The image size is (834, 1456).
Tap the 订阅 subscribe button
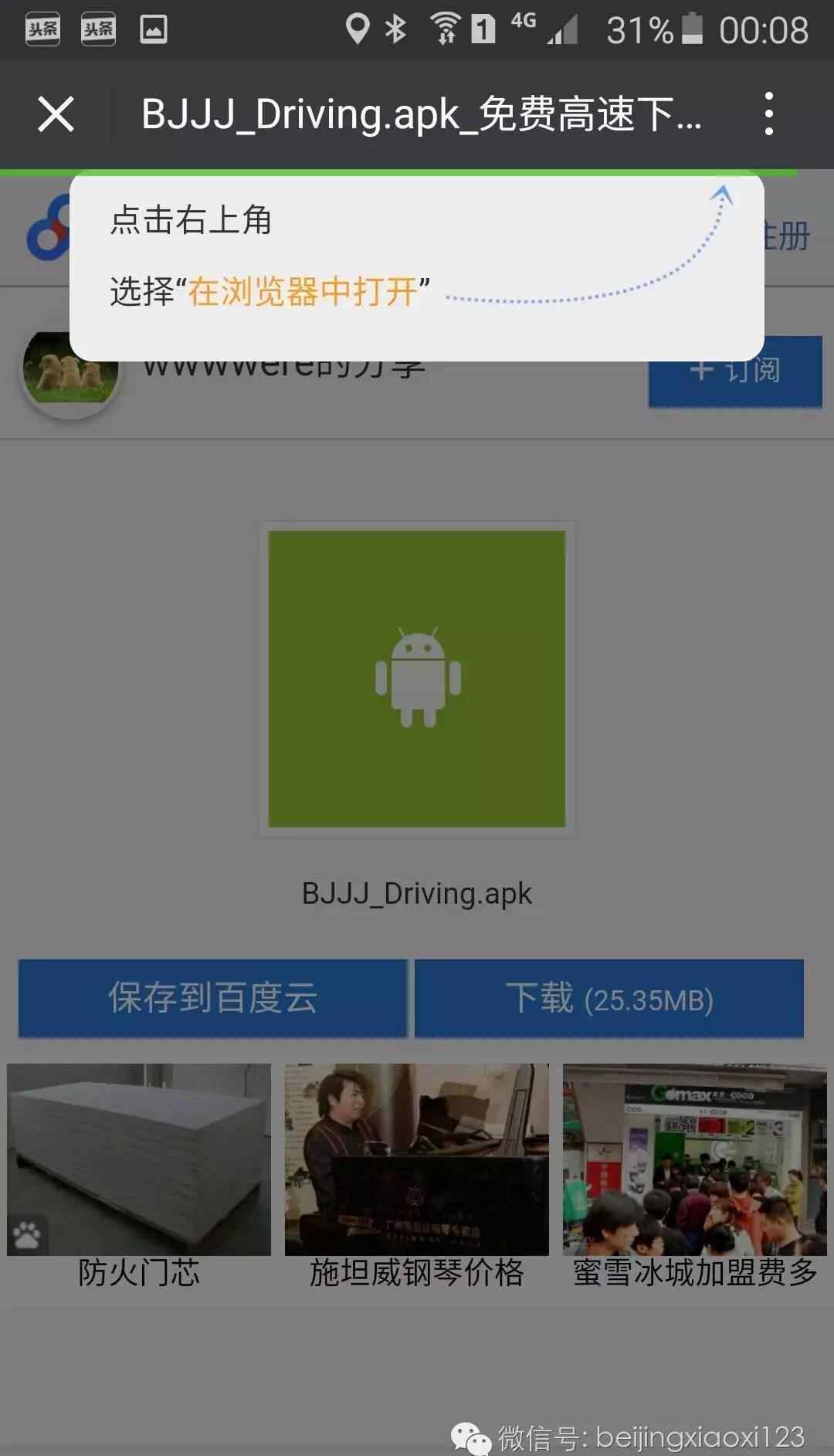coord(735,372)
